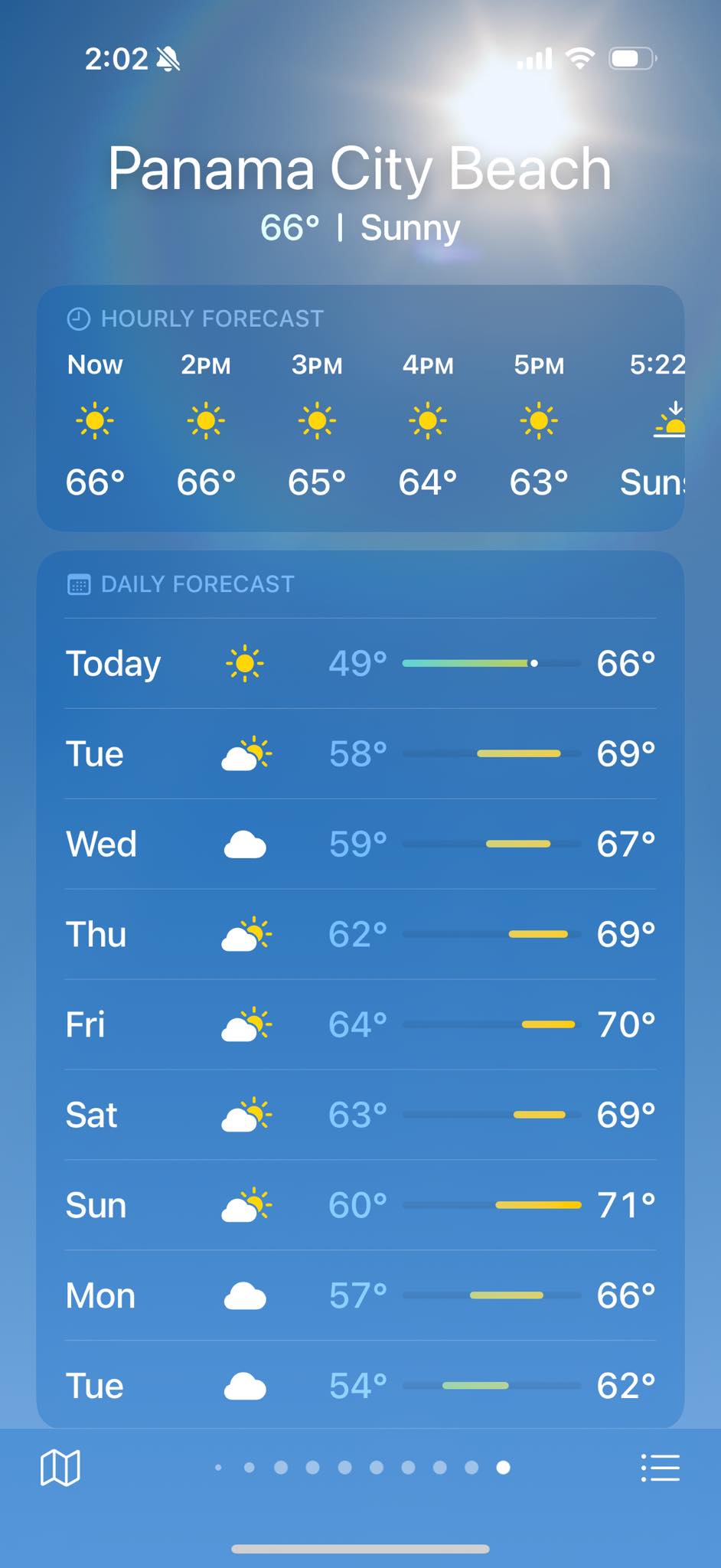Open the saved locations list
This screenshot has height=1568, width=721.
point(660,1468)
